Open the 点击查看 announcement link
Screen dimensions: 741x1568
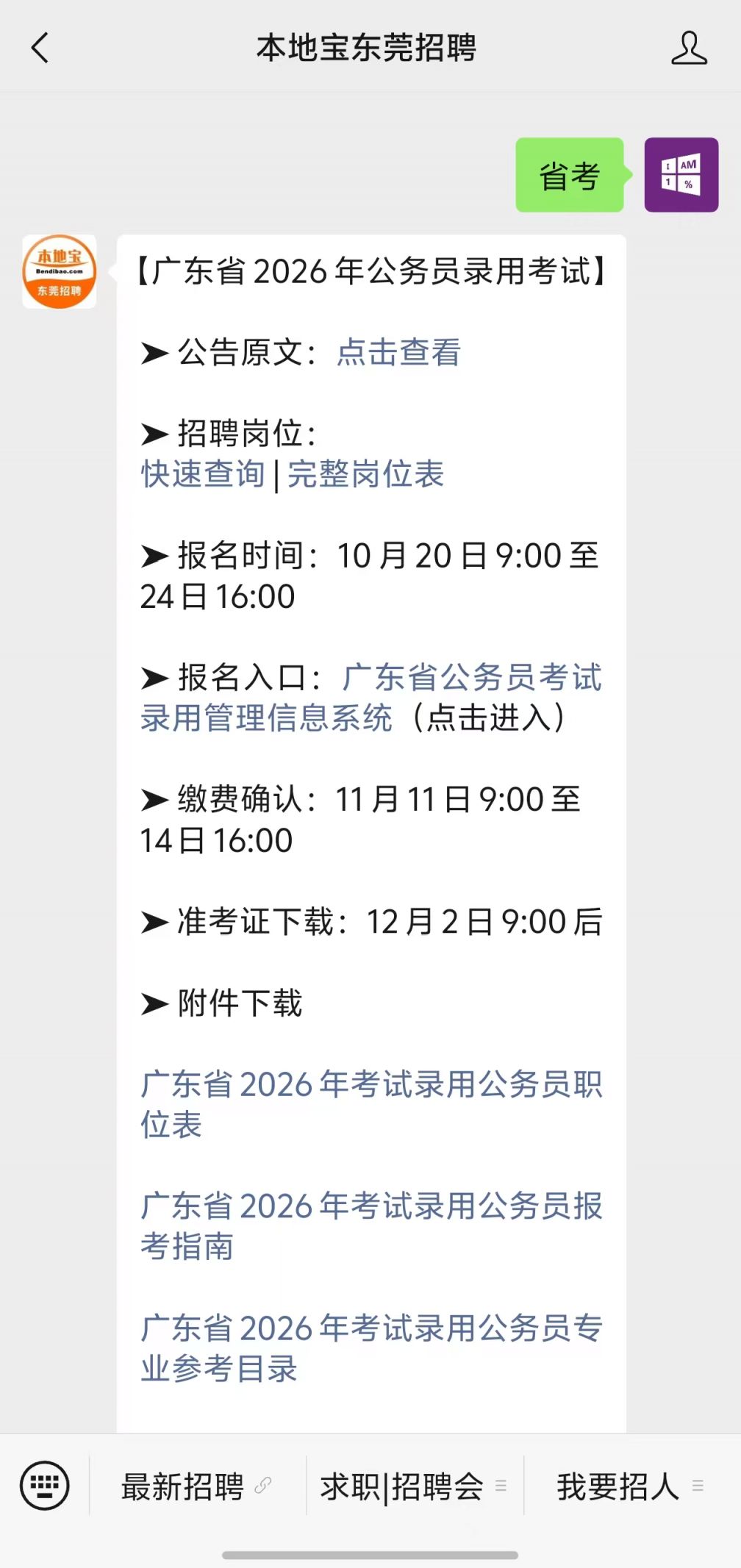click(398, 353)
